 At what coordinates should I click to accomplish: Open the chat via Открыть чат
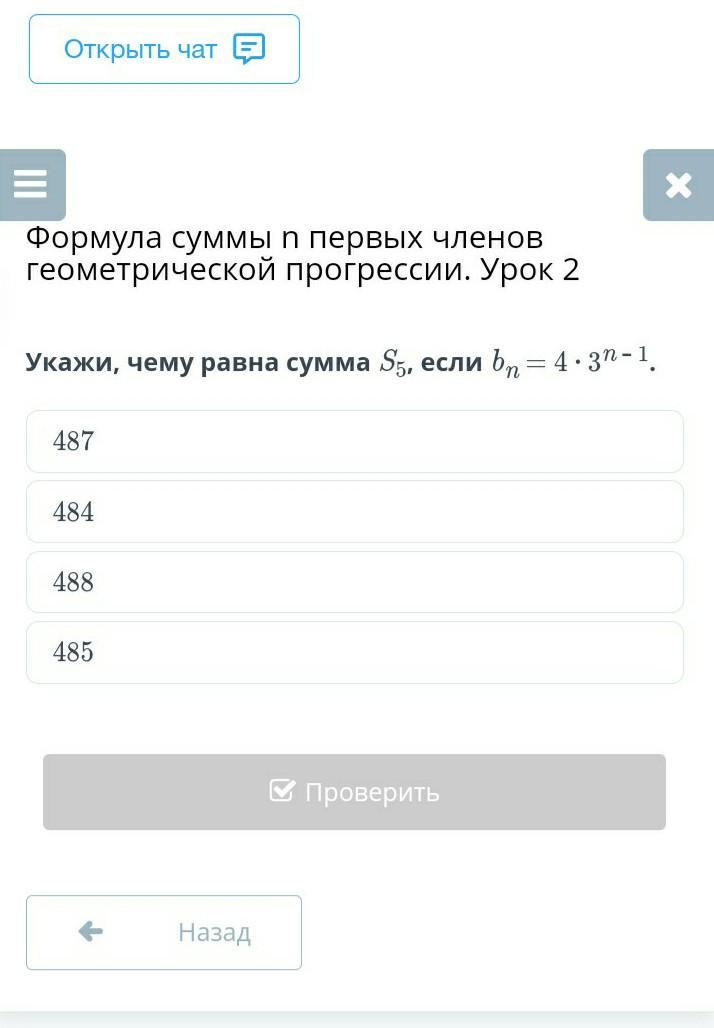point(164,49)
